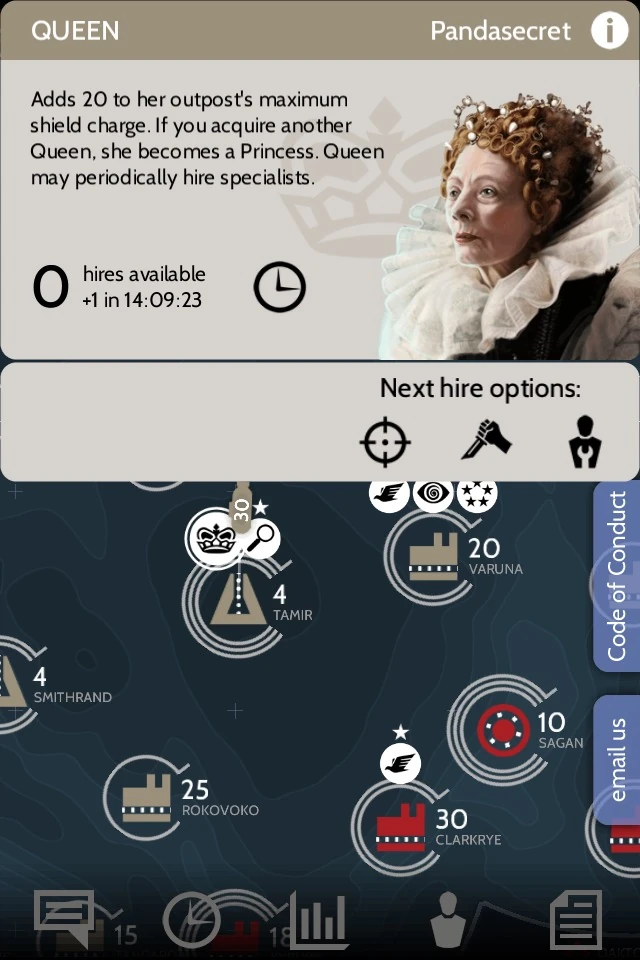Select the Rokovoko factory outpost
Screen dimensions: 640x960
146,798
